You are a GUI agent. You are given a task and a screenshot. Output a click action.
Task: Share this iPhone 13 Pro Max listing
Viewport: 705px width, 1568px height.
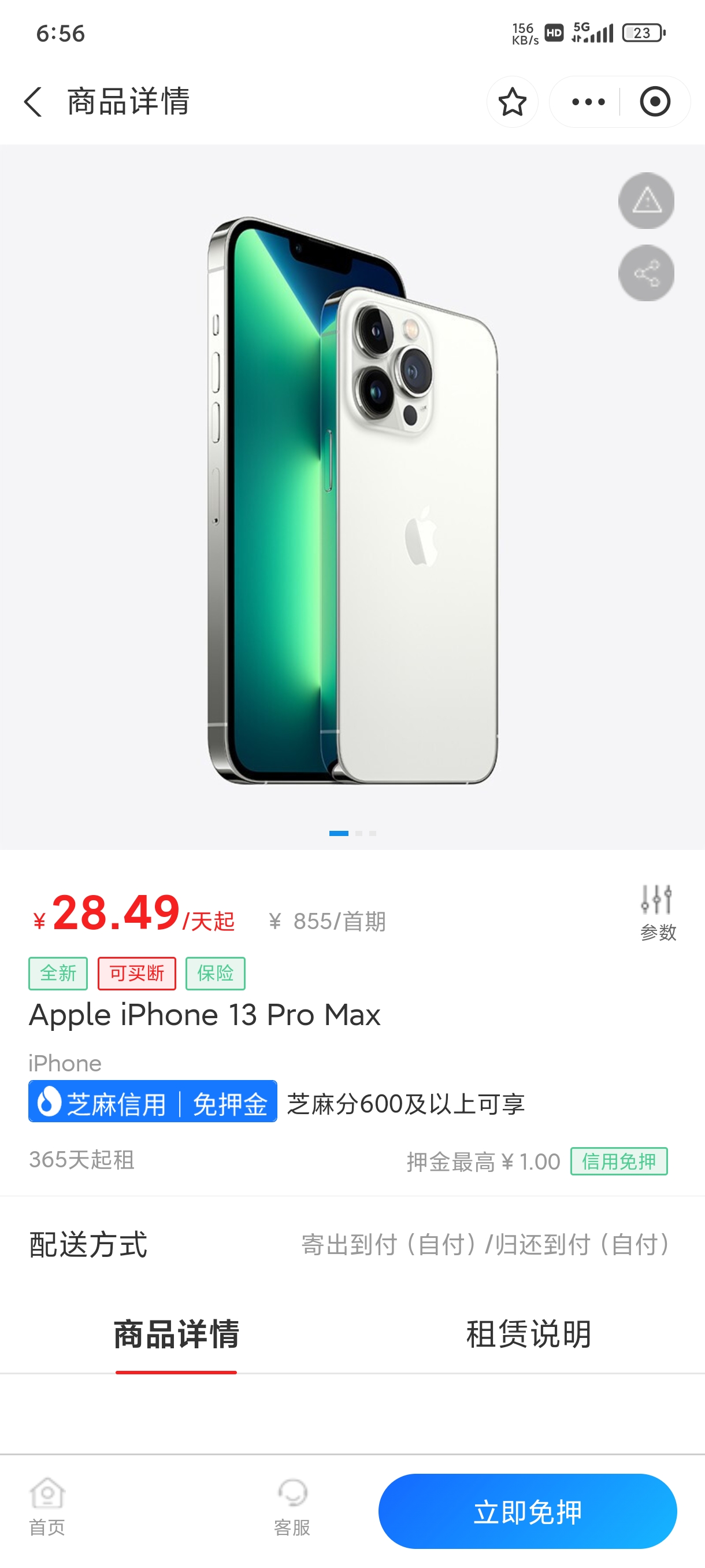(x=646, y=273)
